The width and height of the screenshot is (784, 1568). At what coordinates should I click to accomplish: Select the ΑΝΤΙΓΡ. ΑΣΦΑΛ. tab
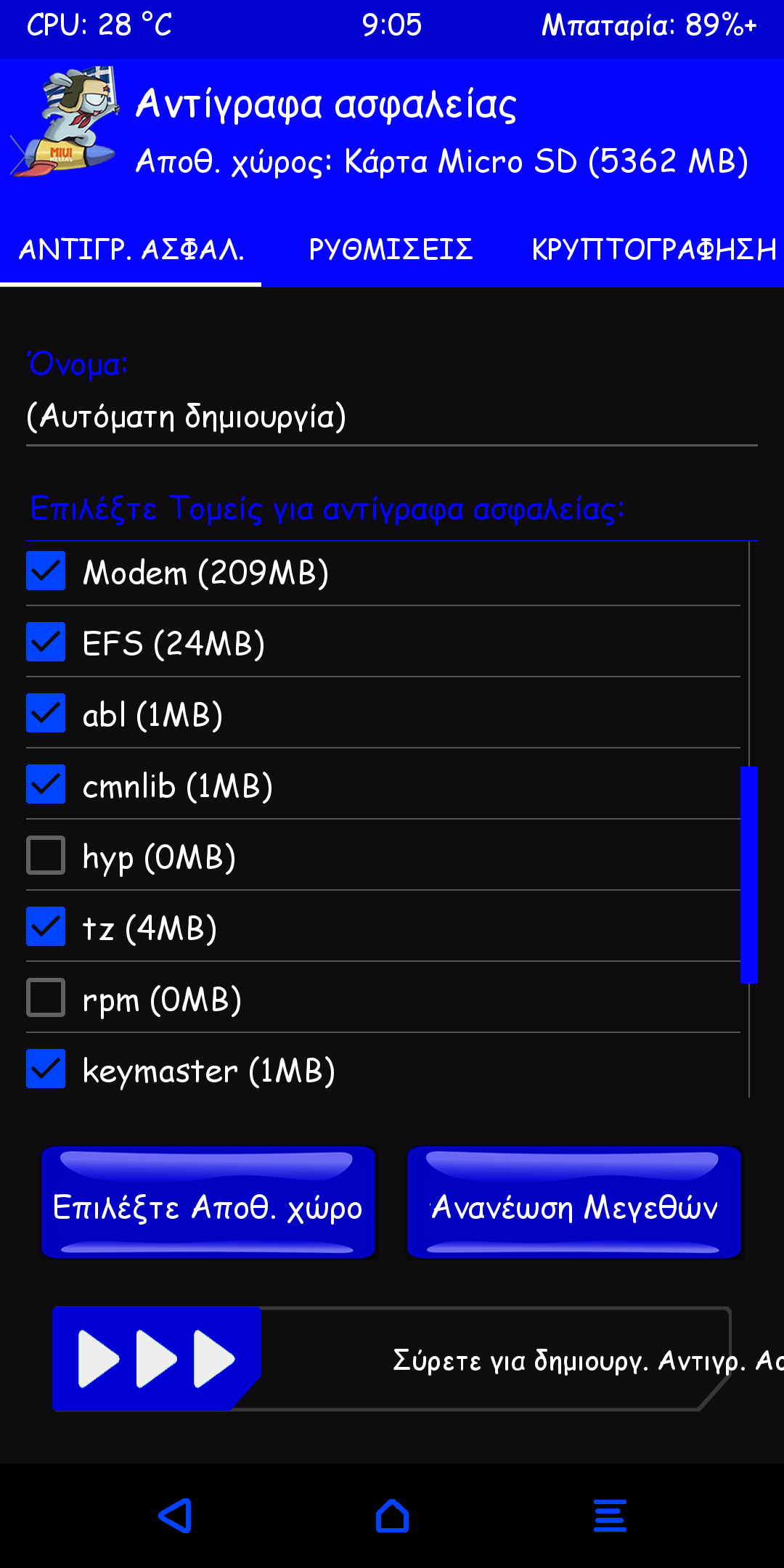pos(131,250)
